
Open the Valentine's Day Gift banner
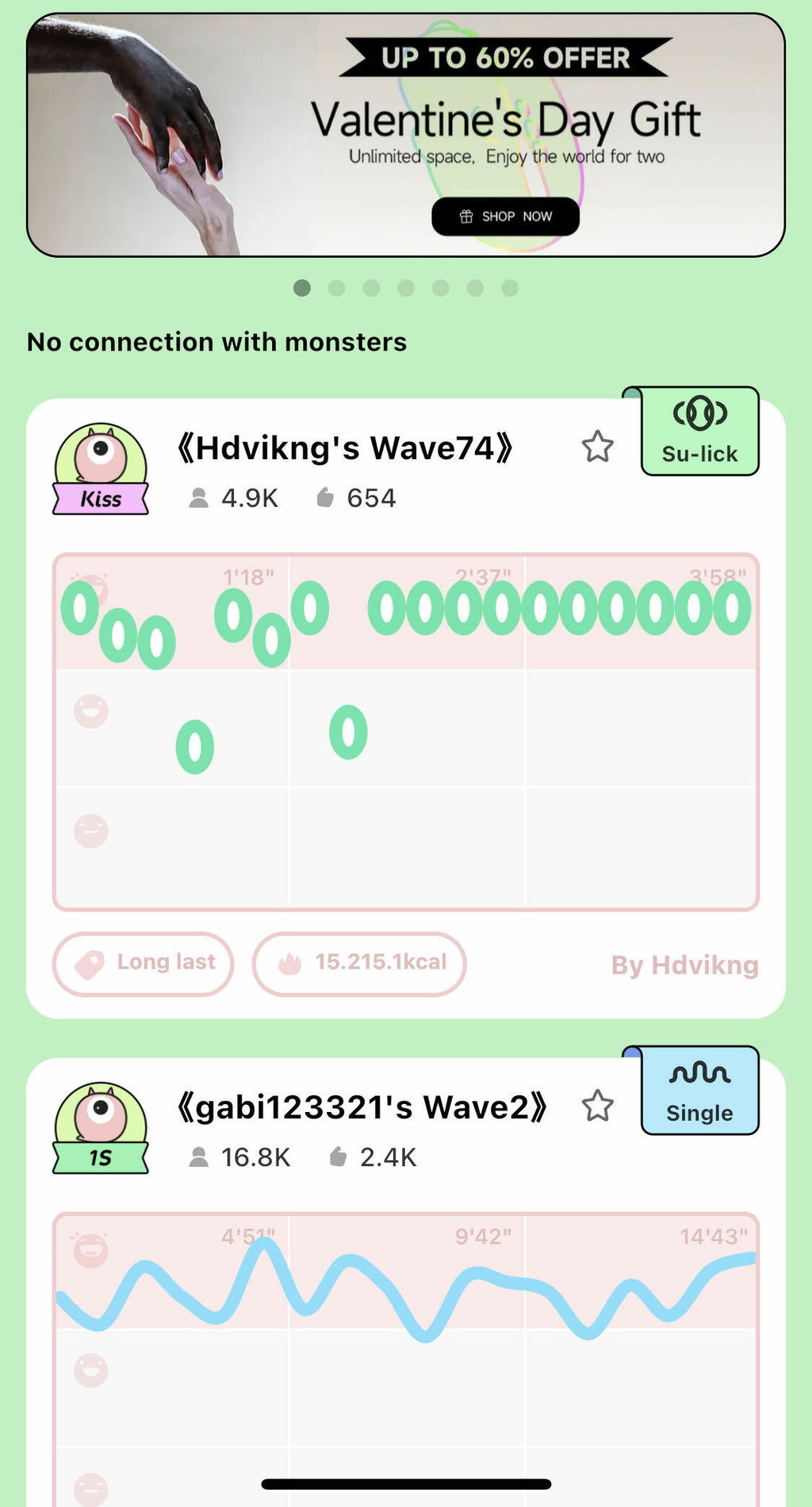coord(406,135)
